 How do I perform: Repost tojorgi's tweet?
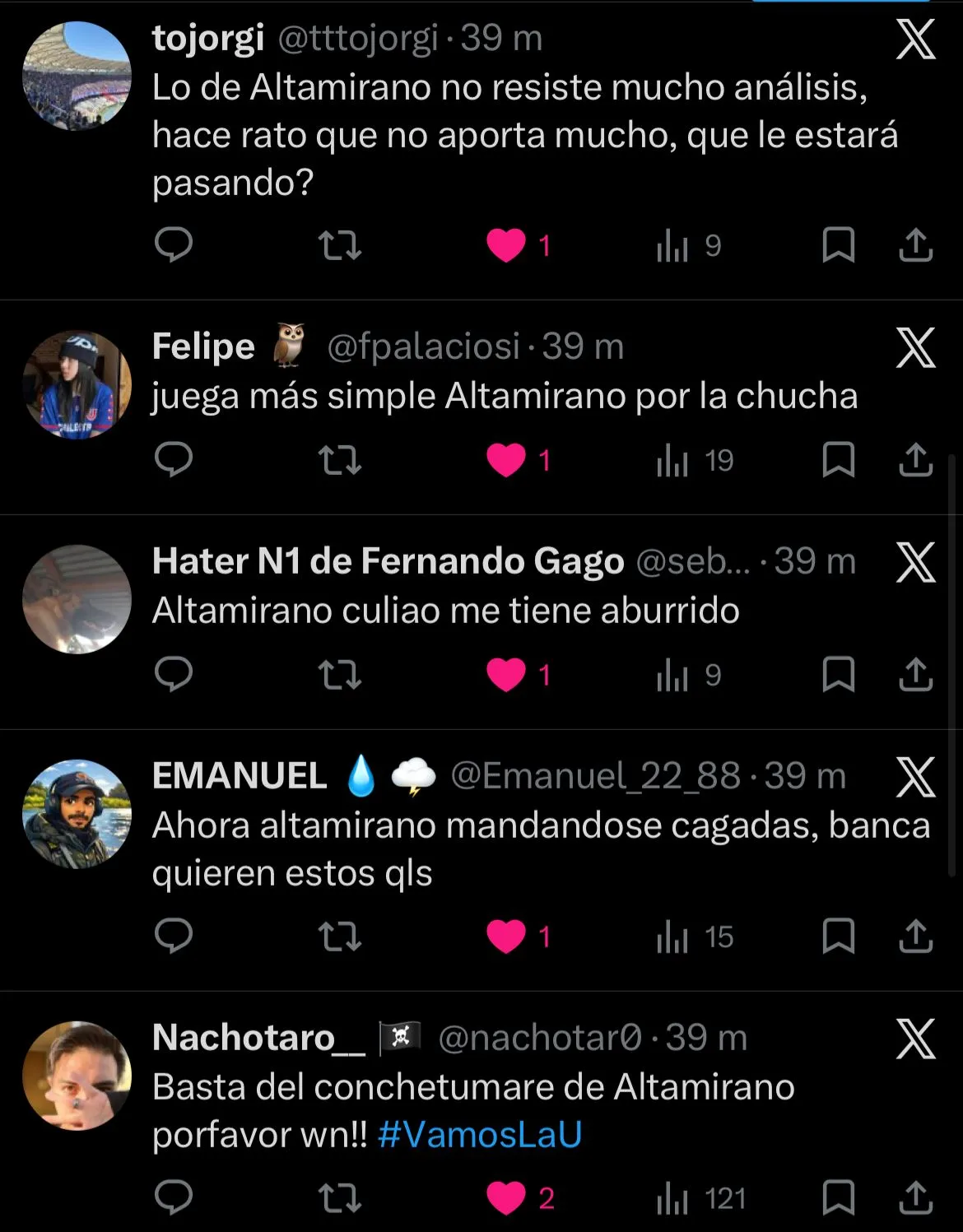pos(339,245)
